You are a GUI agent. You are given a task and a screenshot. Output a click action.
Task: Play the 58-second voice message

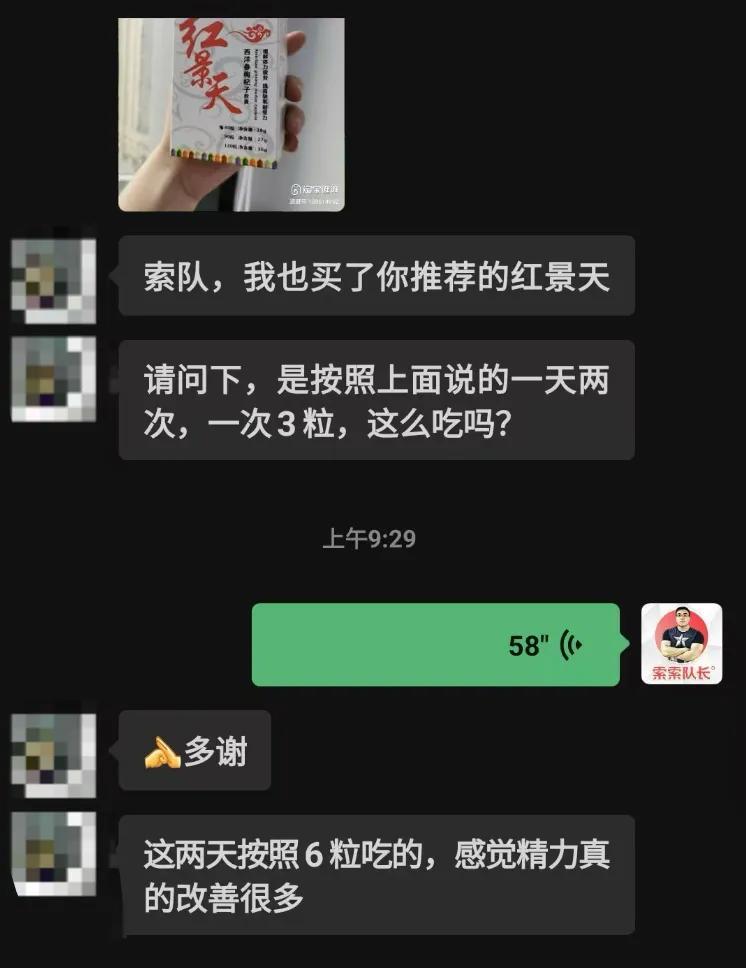pyautogui.click(x=435, y=645)
